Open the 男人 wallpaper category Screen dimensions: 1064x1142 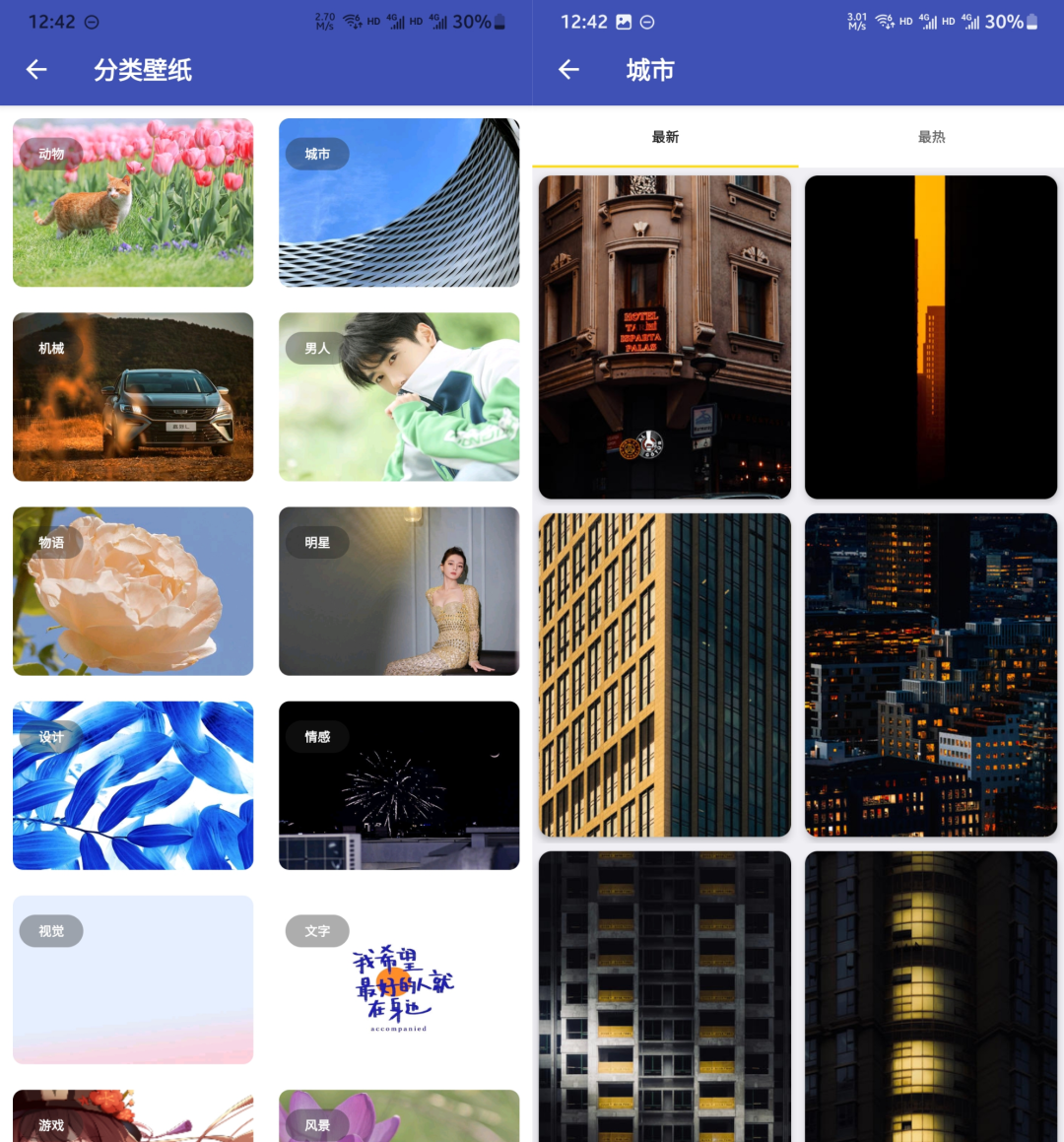coord(399,397)
